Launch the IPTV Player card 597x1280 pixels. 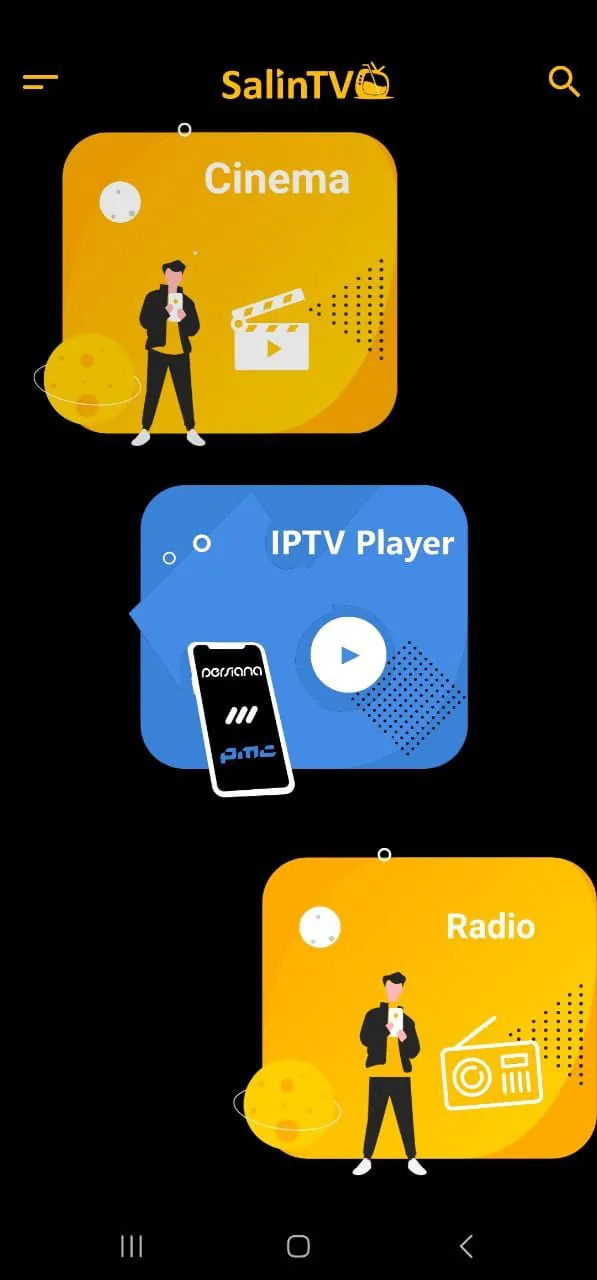[x=303, y=627]
